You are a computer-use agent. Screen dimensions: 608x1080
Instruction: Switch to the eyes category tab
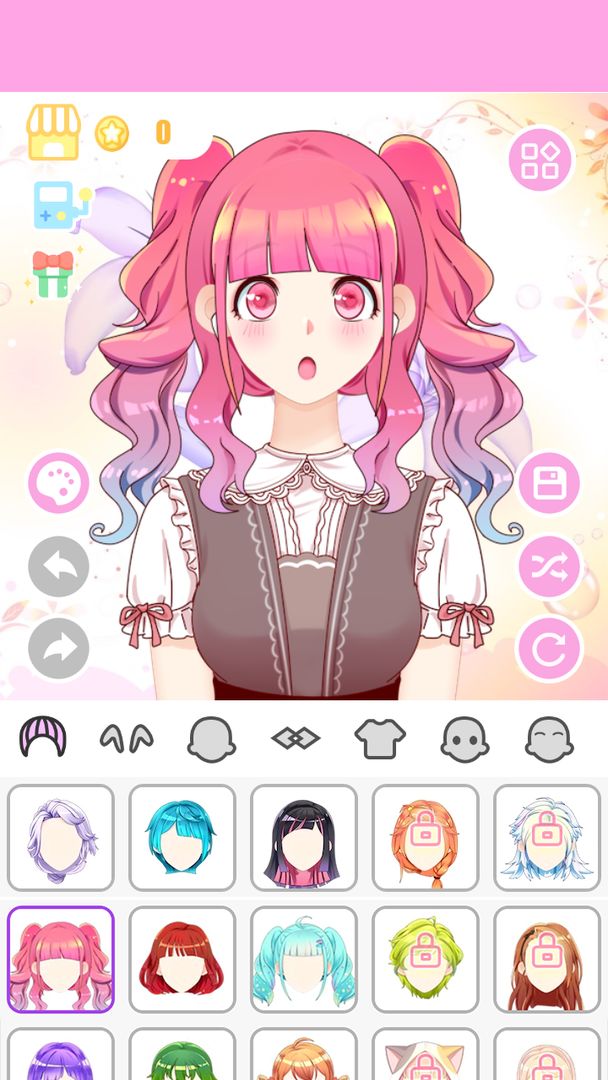click(296, 739)
